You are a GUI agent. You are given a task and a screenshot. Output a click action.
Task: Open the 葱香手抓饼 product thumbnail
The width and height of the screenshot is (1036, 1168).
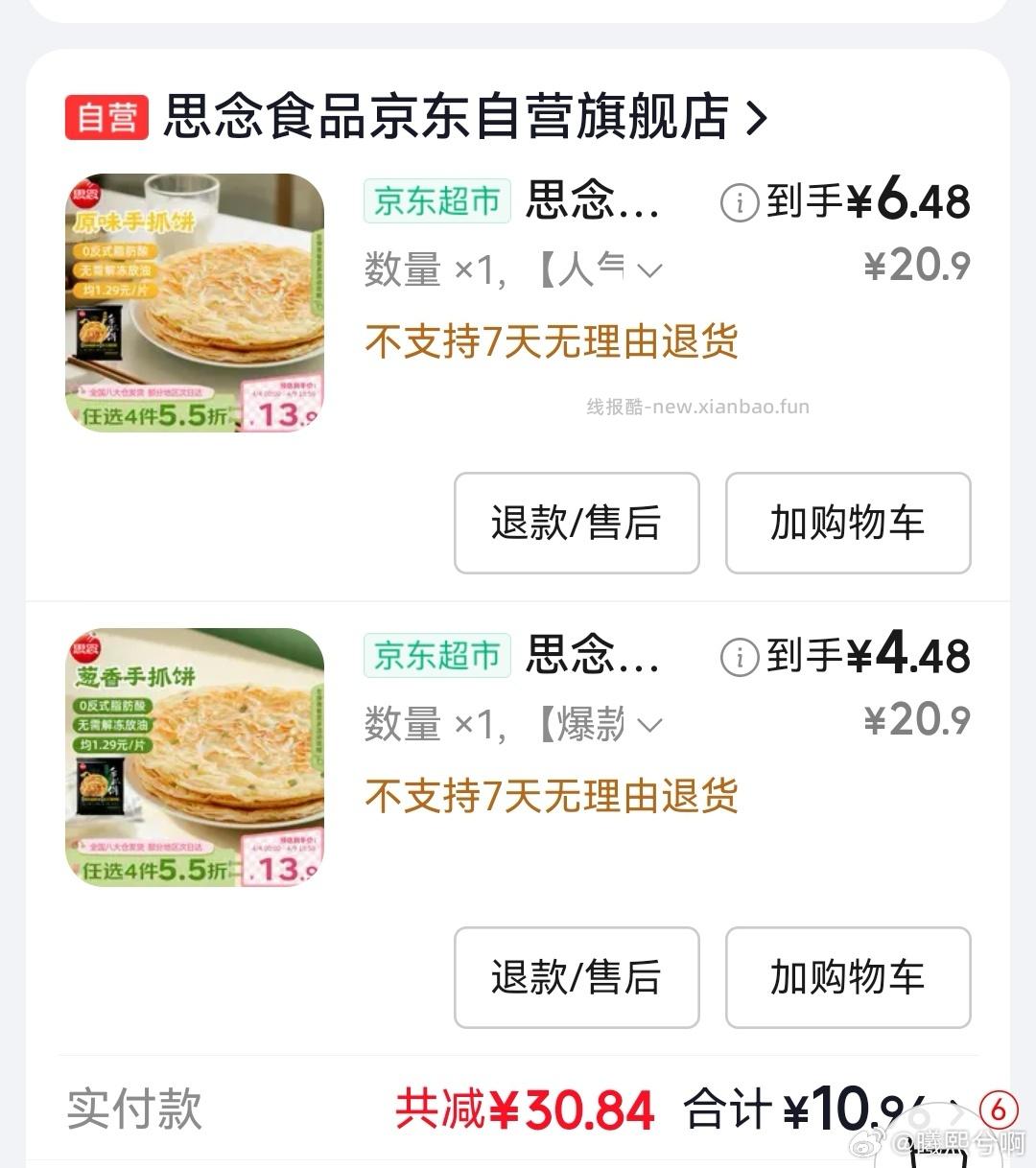click(195, 758)
